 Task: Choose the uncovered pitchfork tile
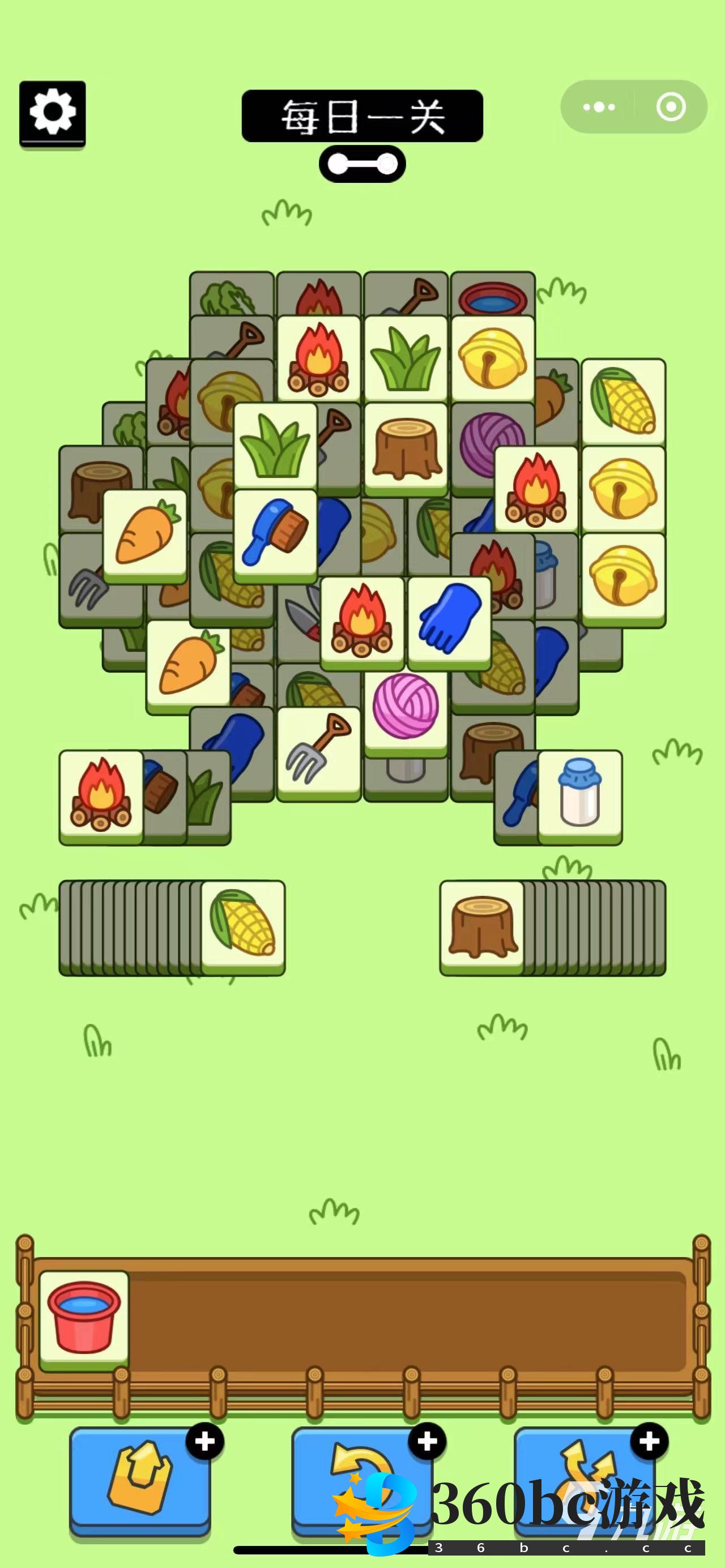(x=318, y=750)
